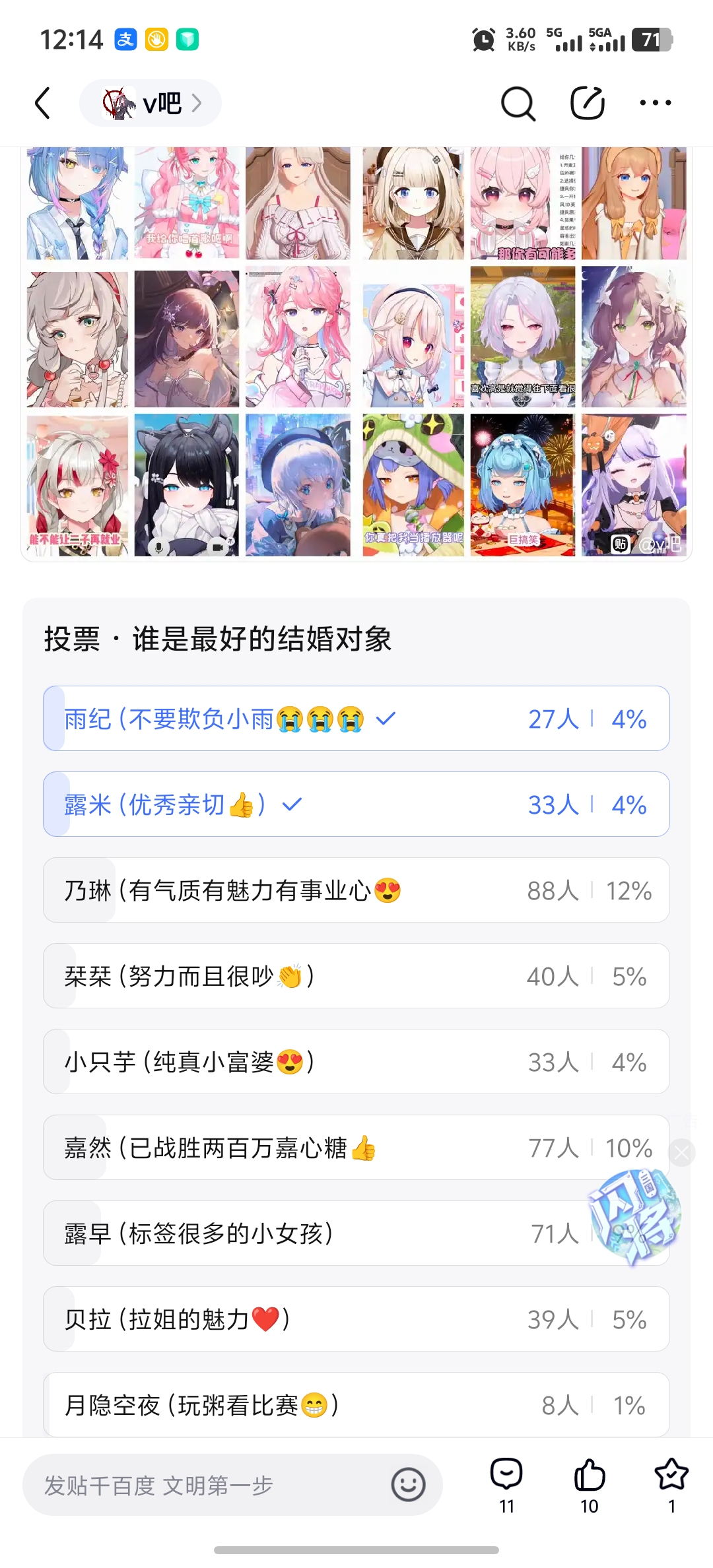Dismiss the floating 闪玩 sticker
The width and height of the screenshot is (713, 1568).
pyautogui.click(x=682, y=1153)
